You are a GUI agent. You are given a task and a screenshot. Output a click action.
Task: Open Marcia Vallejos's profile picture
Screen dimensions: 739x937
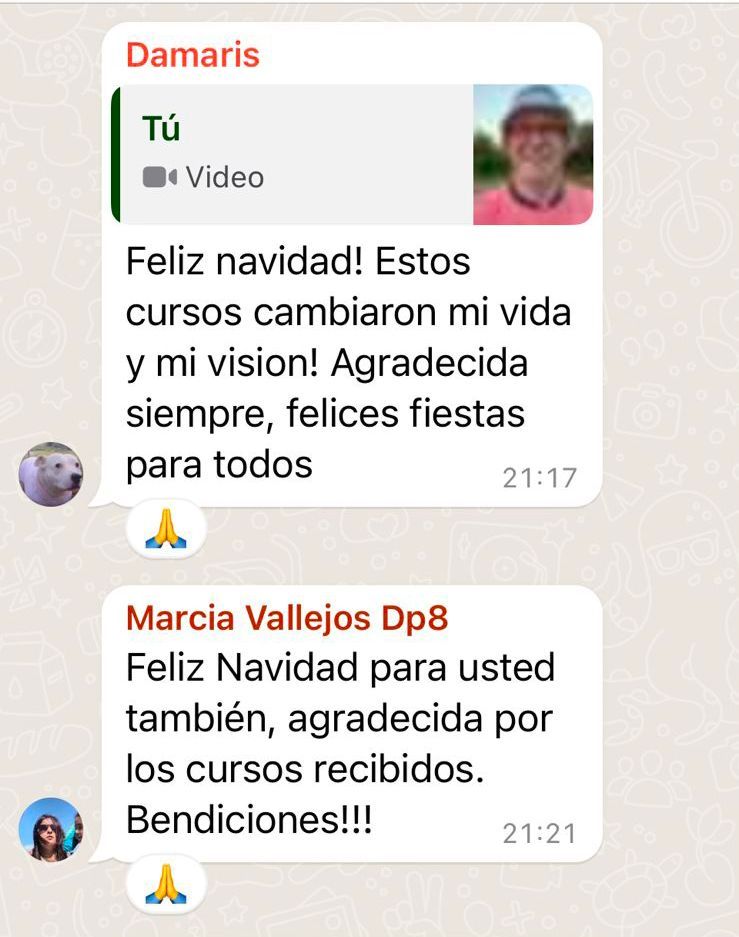(x=51, y=829)
